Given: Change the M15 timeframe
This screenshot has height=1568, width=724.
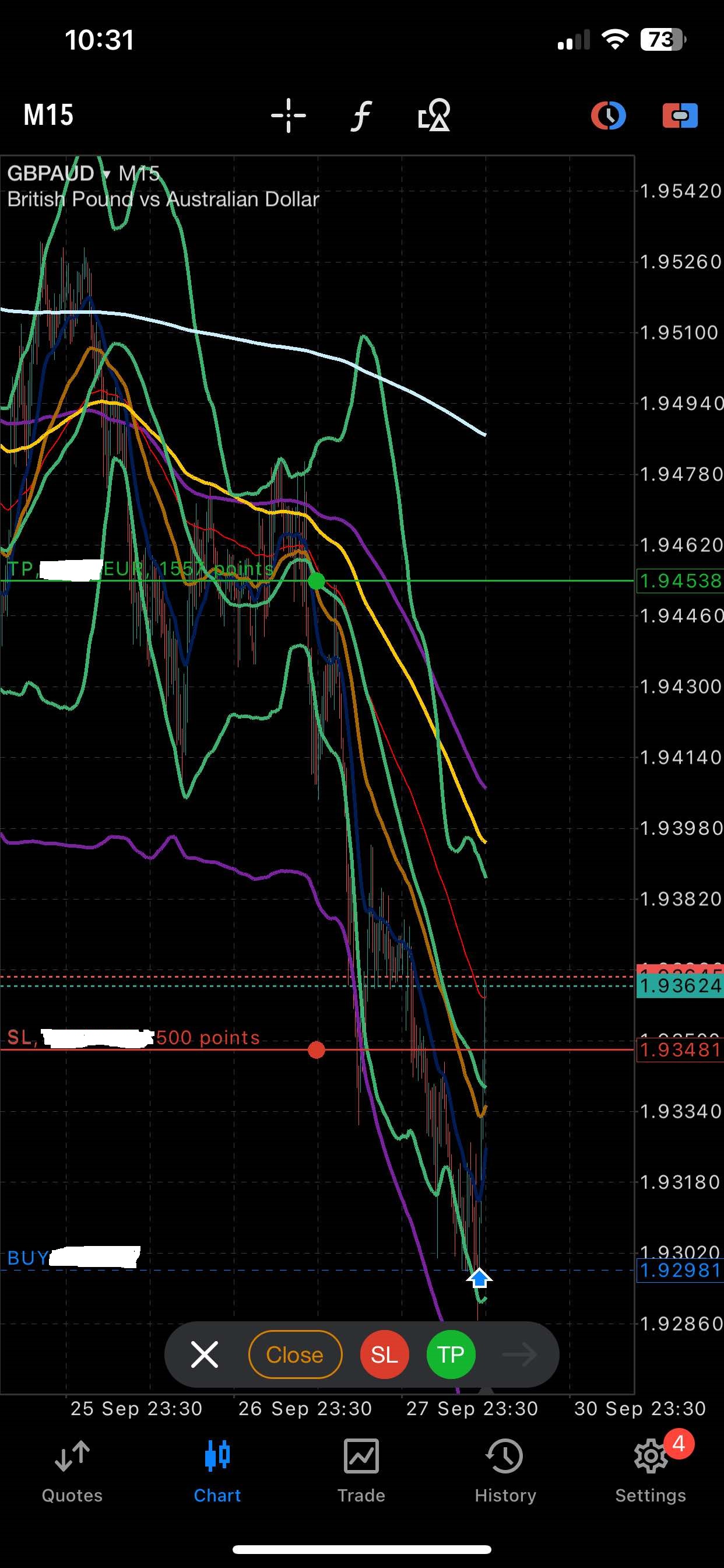Looking at the screenshot, I should pos(48,115).
